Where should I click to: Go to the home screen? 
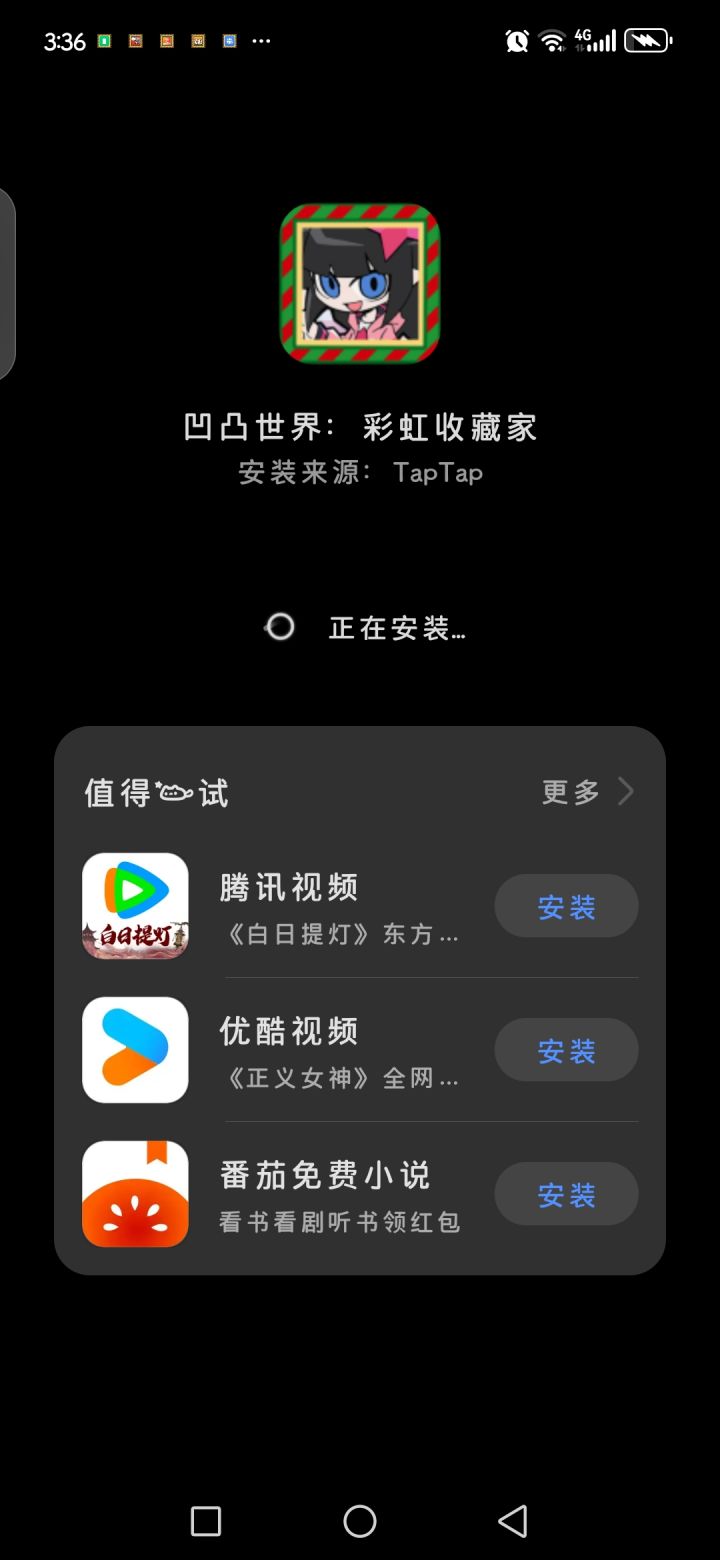click(360, 1521)
